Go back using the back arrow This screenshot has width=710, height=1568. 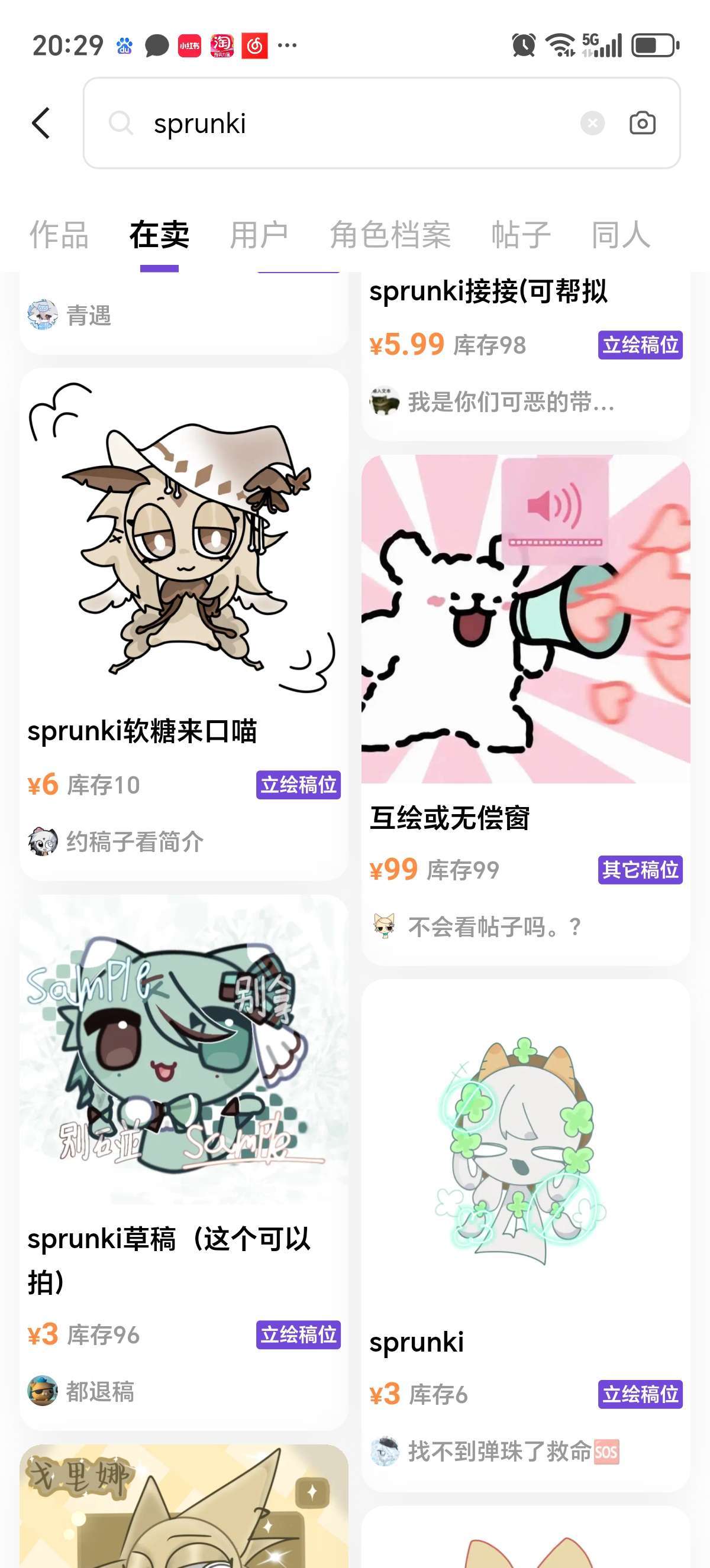[41, 123]
